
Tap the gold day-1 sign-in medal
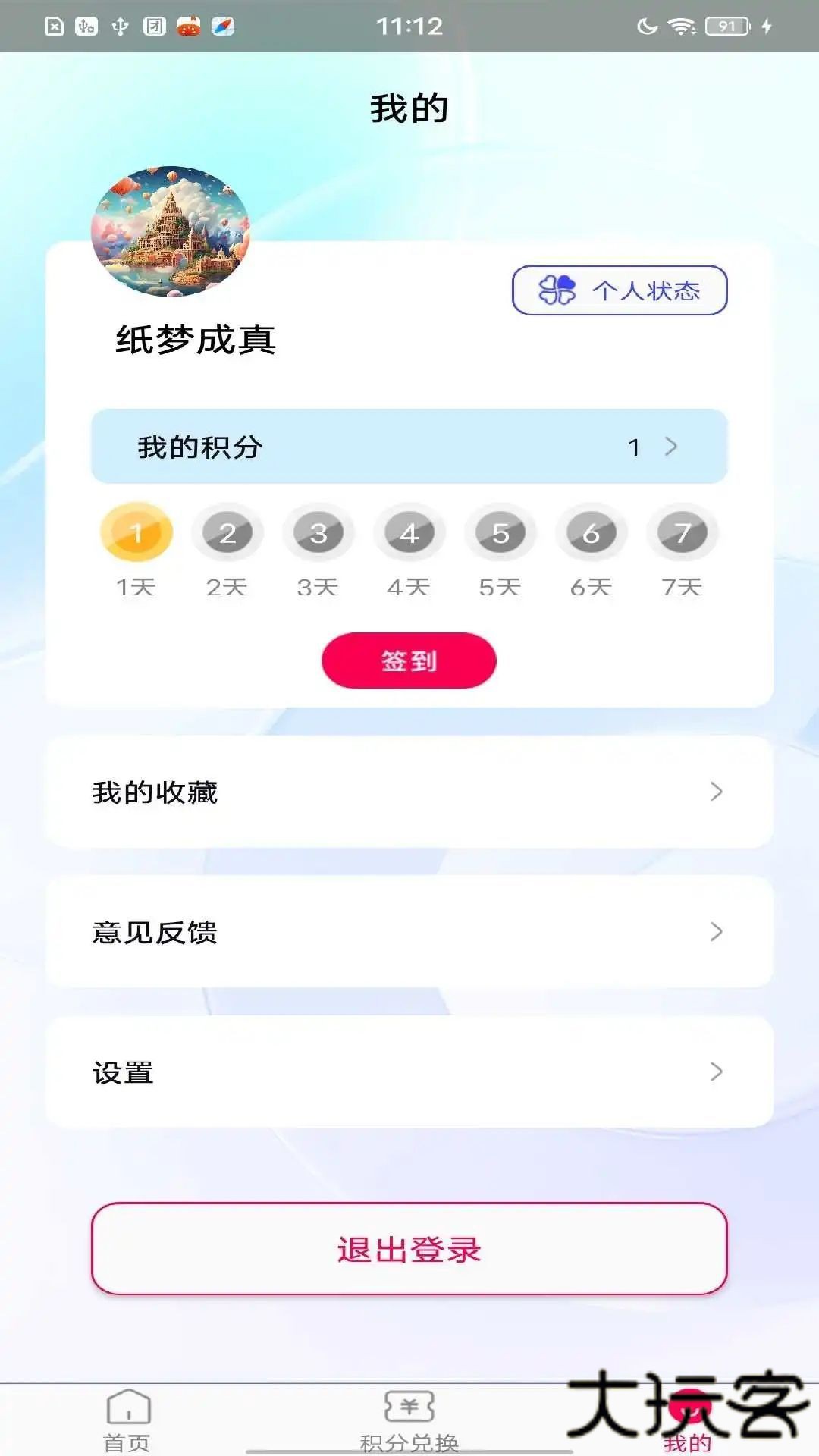click(135, 532)
